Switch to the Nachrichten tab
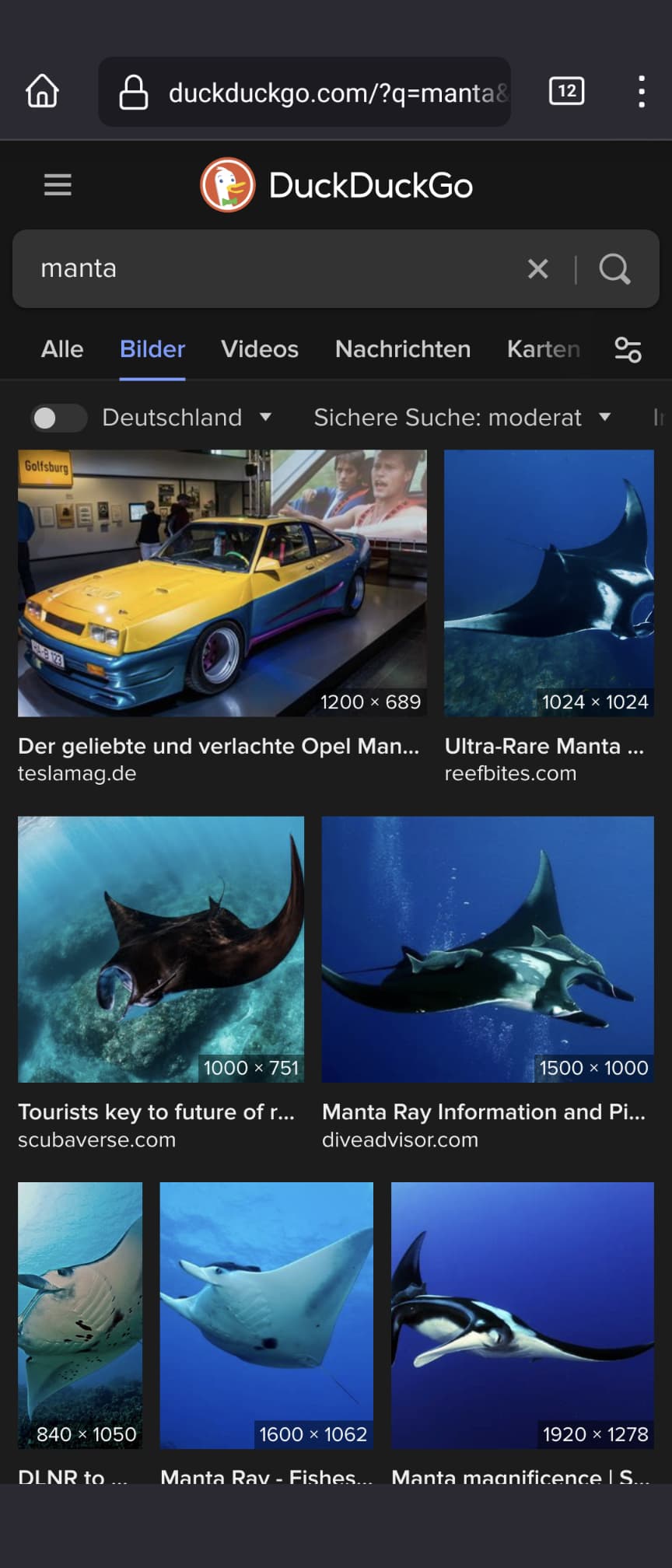672x1568 pixels. [402, 349]
